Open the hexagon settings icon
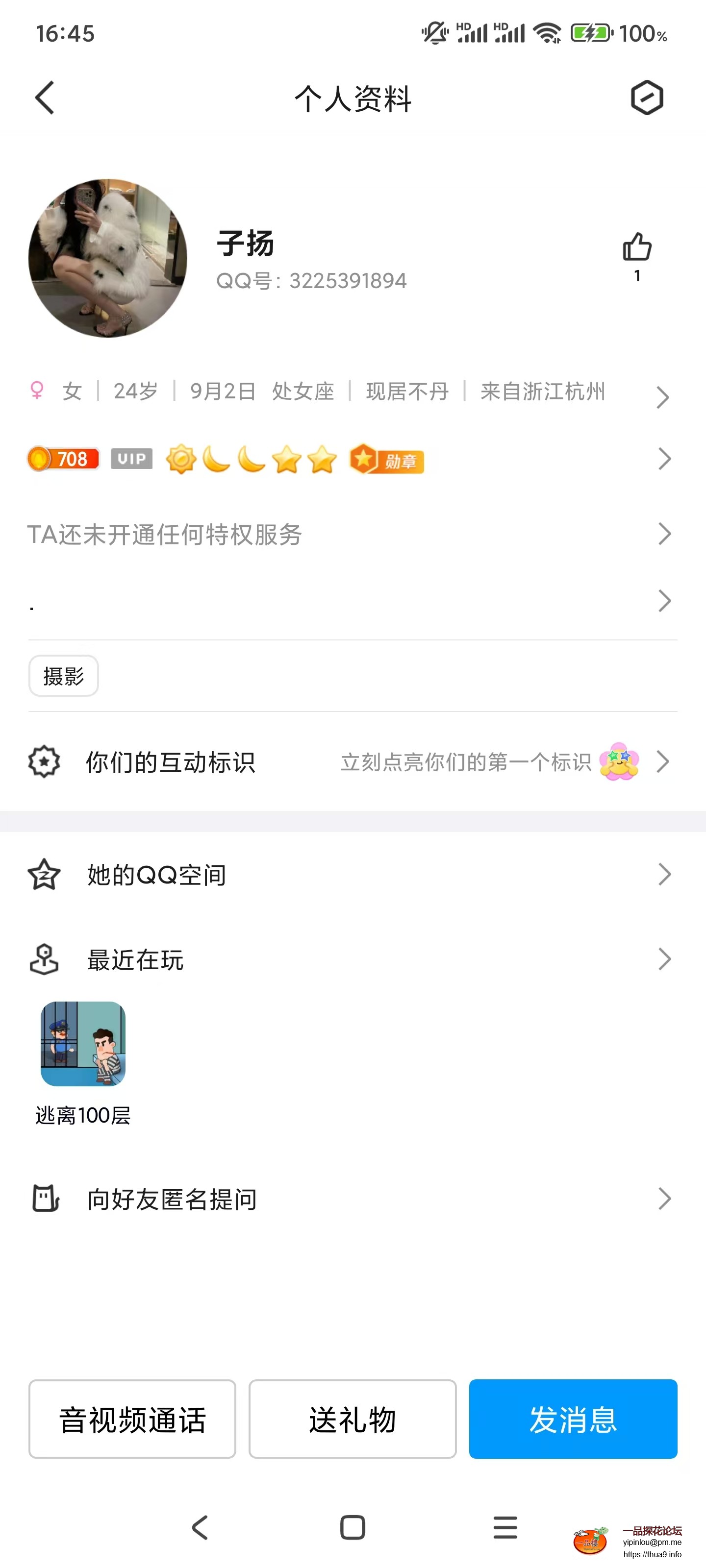Screen dimensions: 706x1568 click(x=646, y=98)
